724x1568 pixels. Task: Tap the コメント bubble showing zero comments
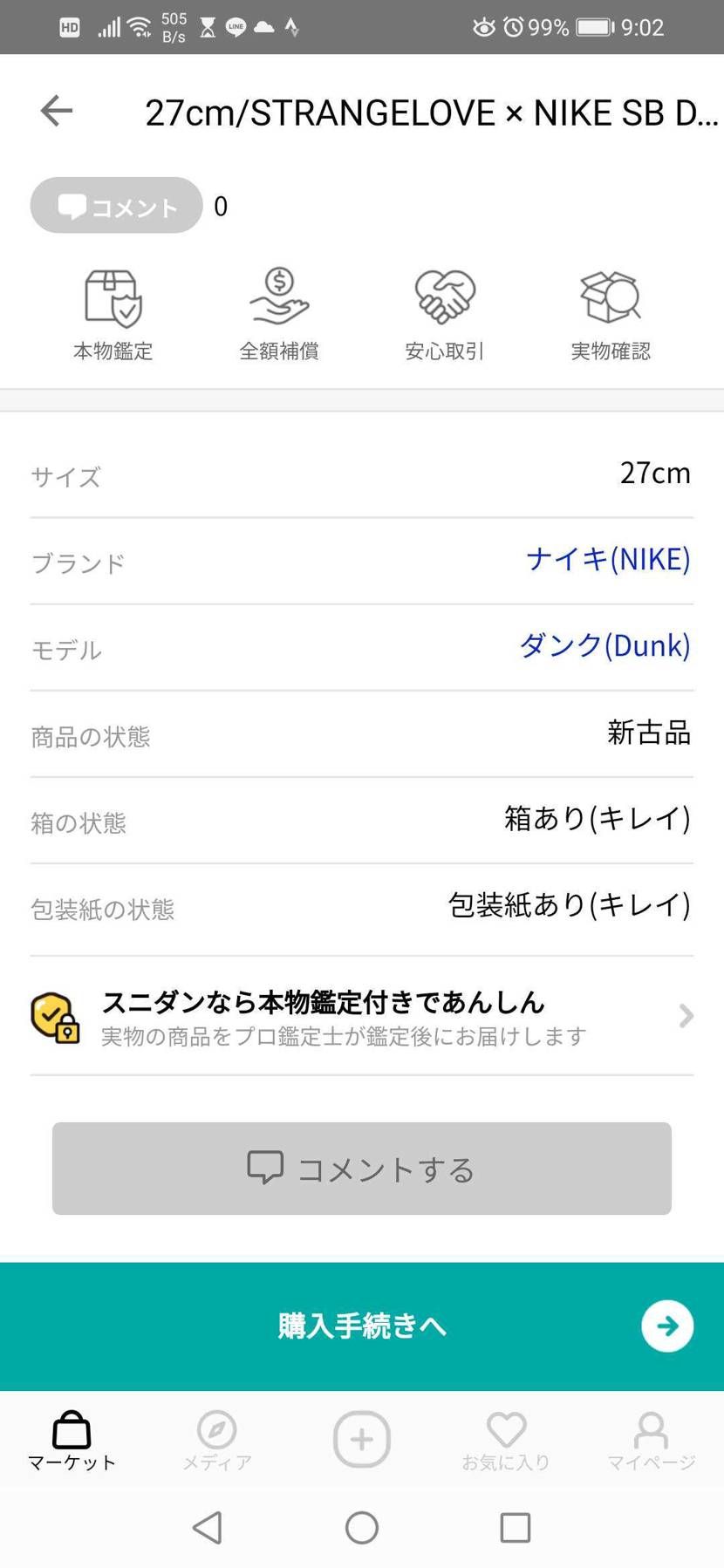click(116, 205)
